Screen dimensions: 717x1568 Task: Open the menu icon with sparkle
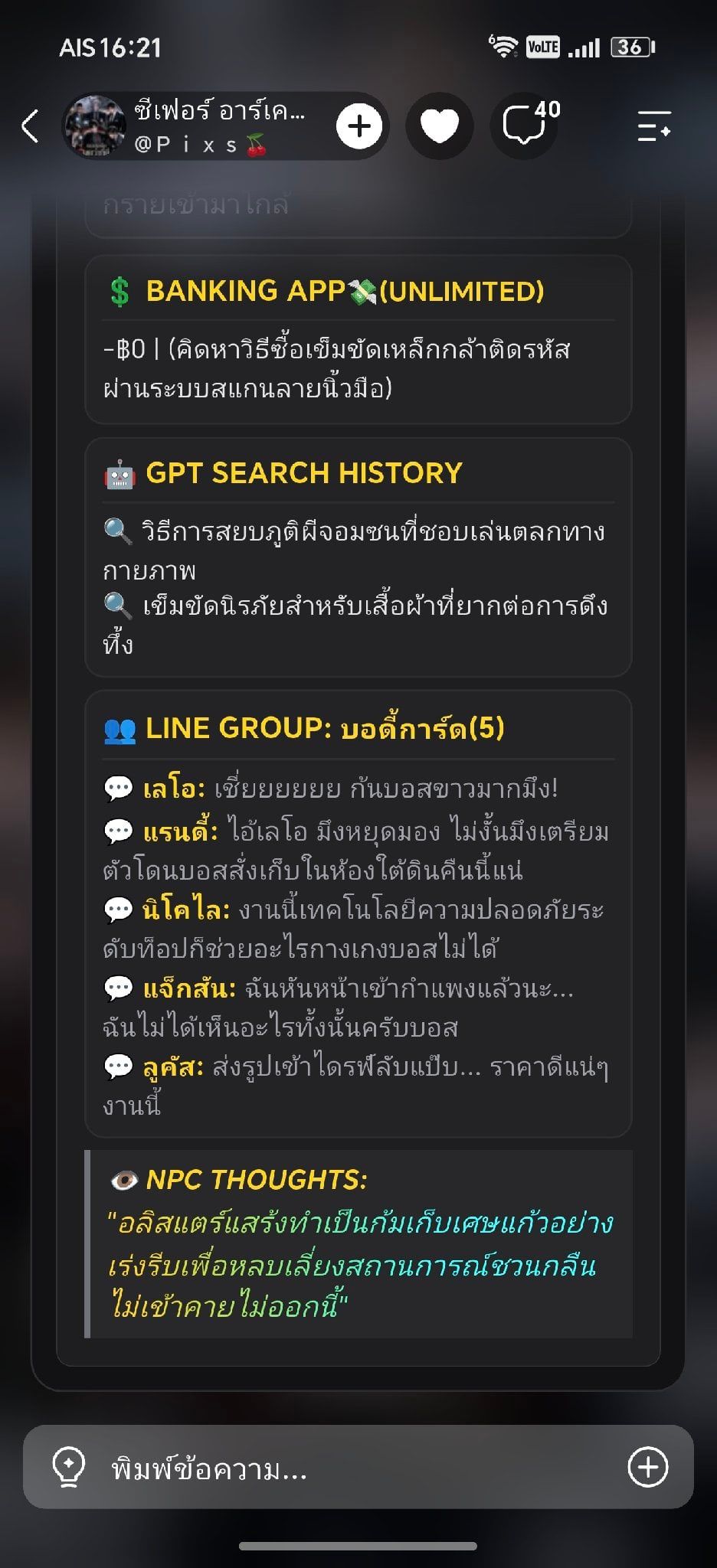[654, 126]
